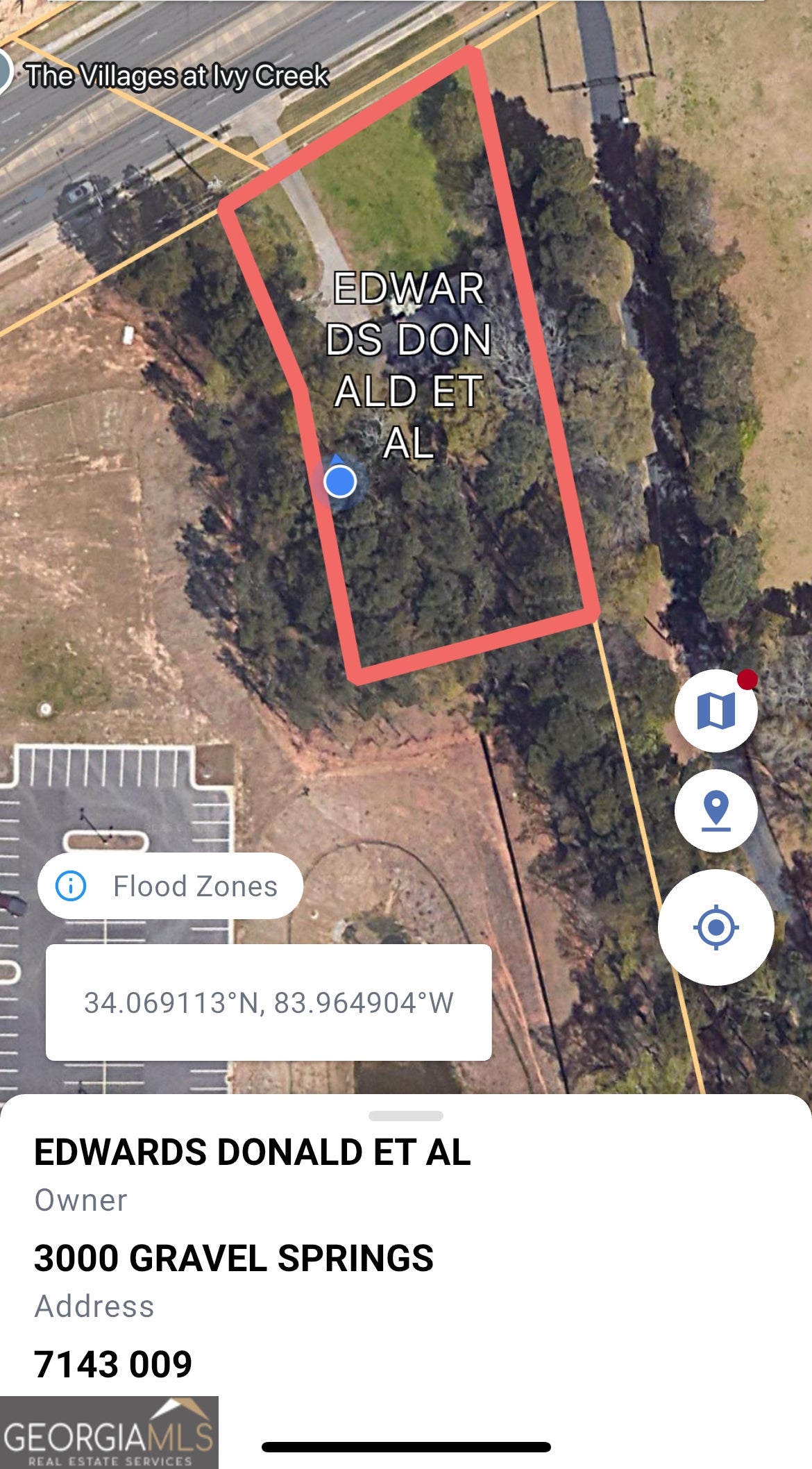Open the map layers button
Screen dimensions: 812x1469
coord(716,710)
